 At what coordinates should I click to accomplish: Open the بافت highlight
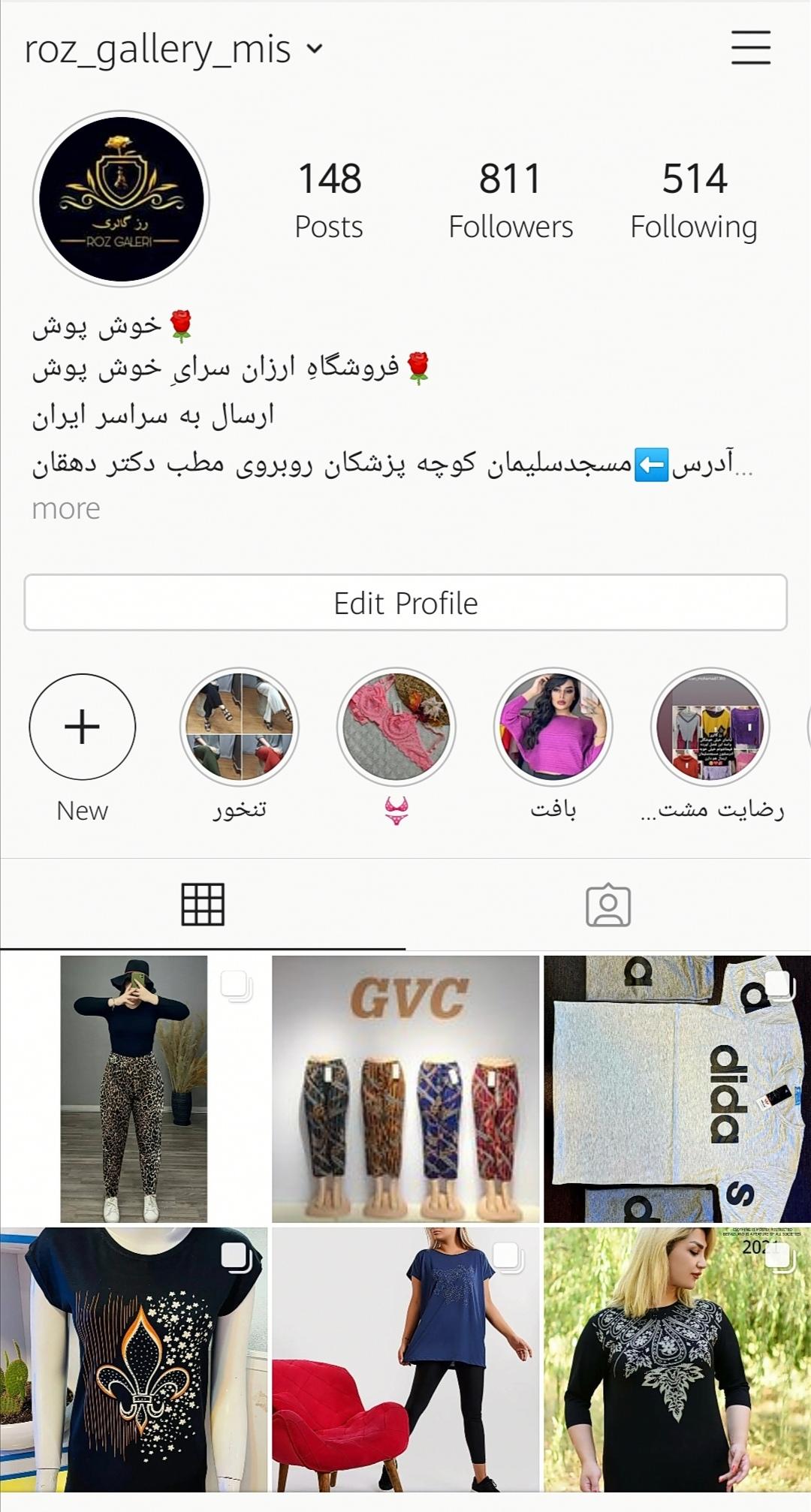coord(553,727)
